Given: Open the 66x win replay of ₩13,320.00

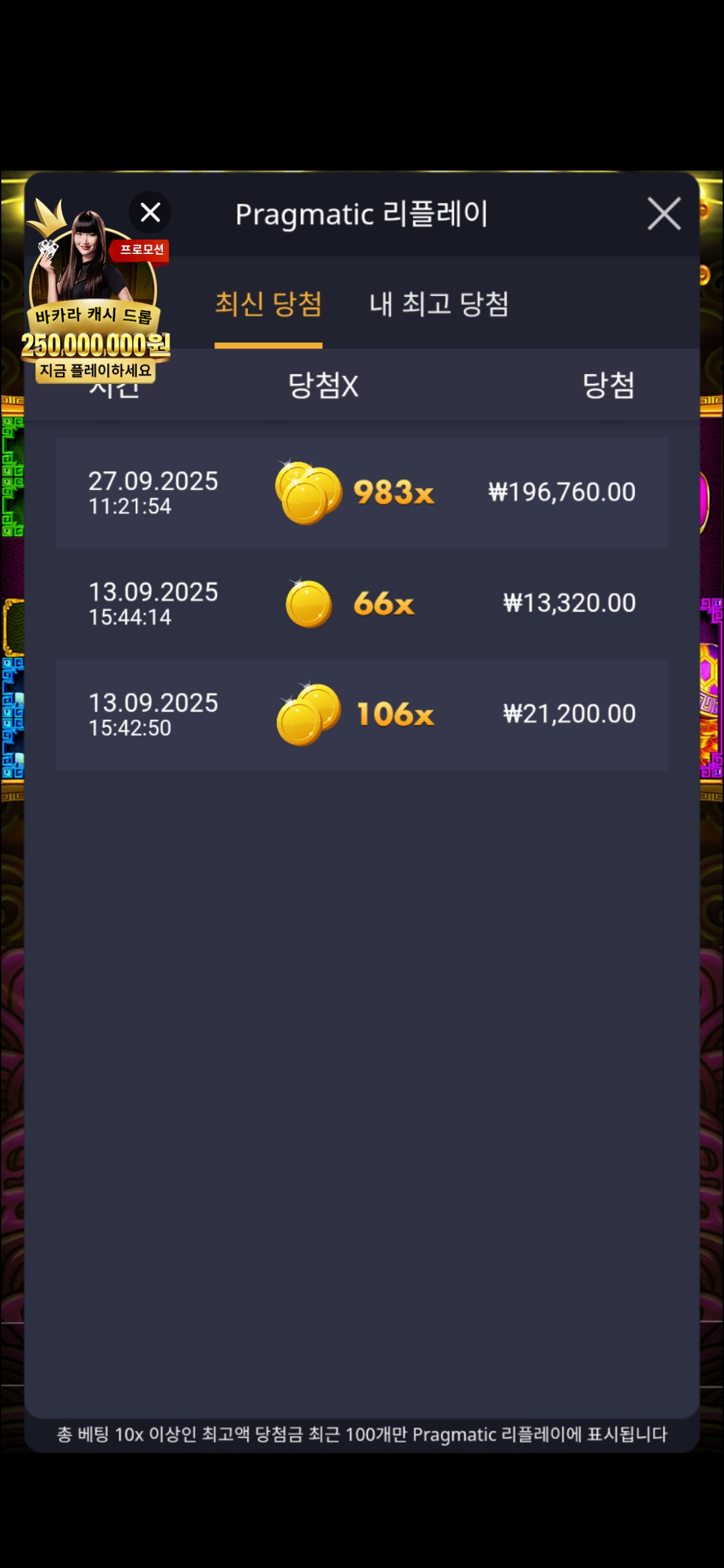Looking at the screenshot, I should (361, 604).
